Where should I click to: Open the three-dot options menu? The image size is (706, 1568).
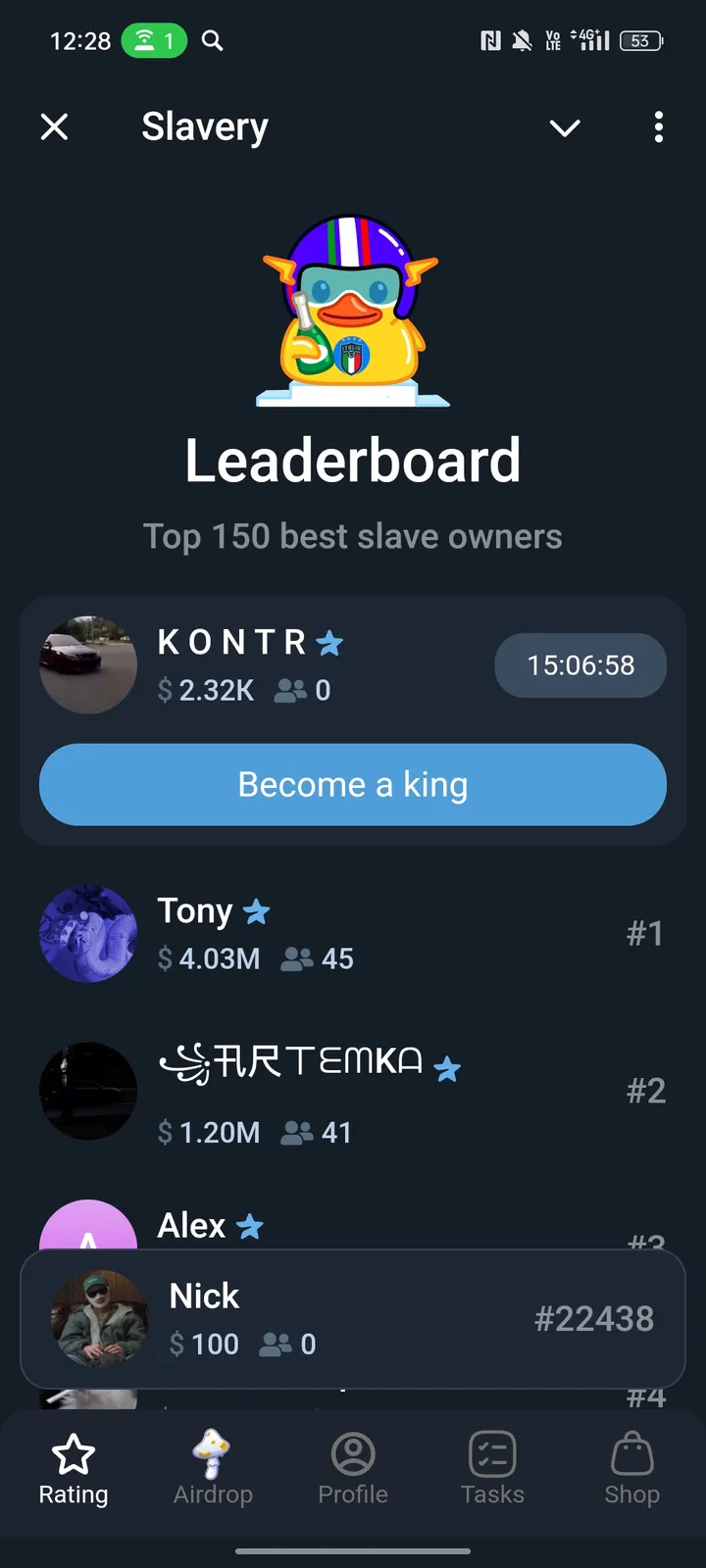click(x=658, y=127)
